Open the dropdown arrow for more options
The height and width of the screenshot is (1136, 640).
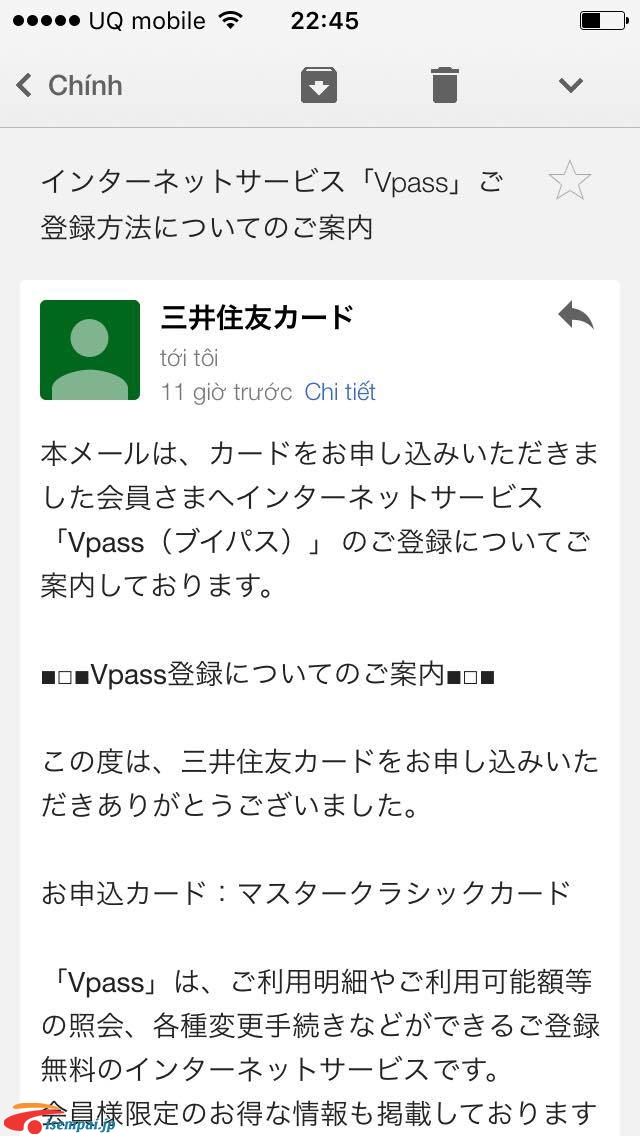[571, 86]
